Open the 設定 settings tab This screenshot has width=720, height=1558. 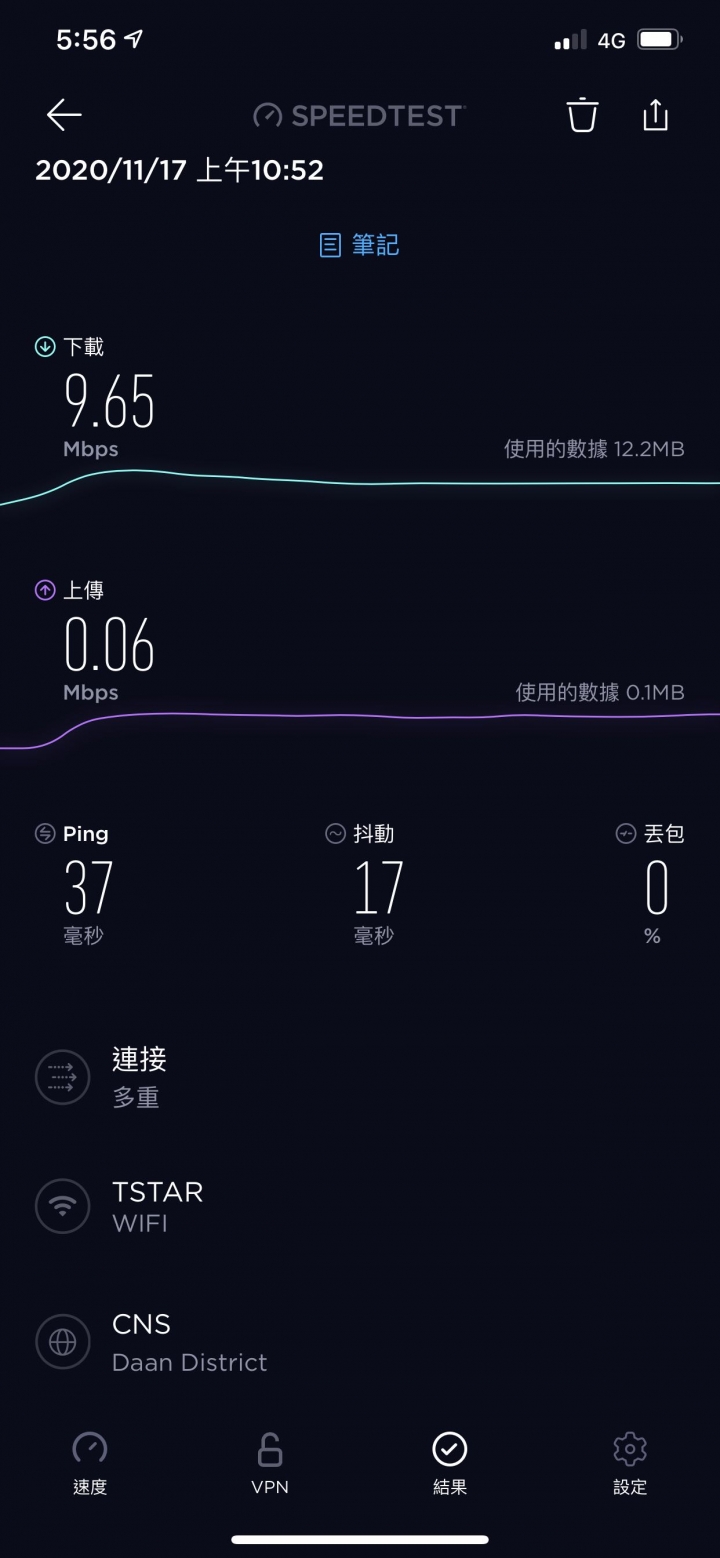(x=630, y=1464)
